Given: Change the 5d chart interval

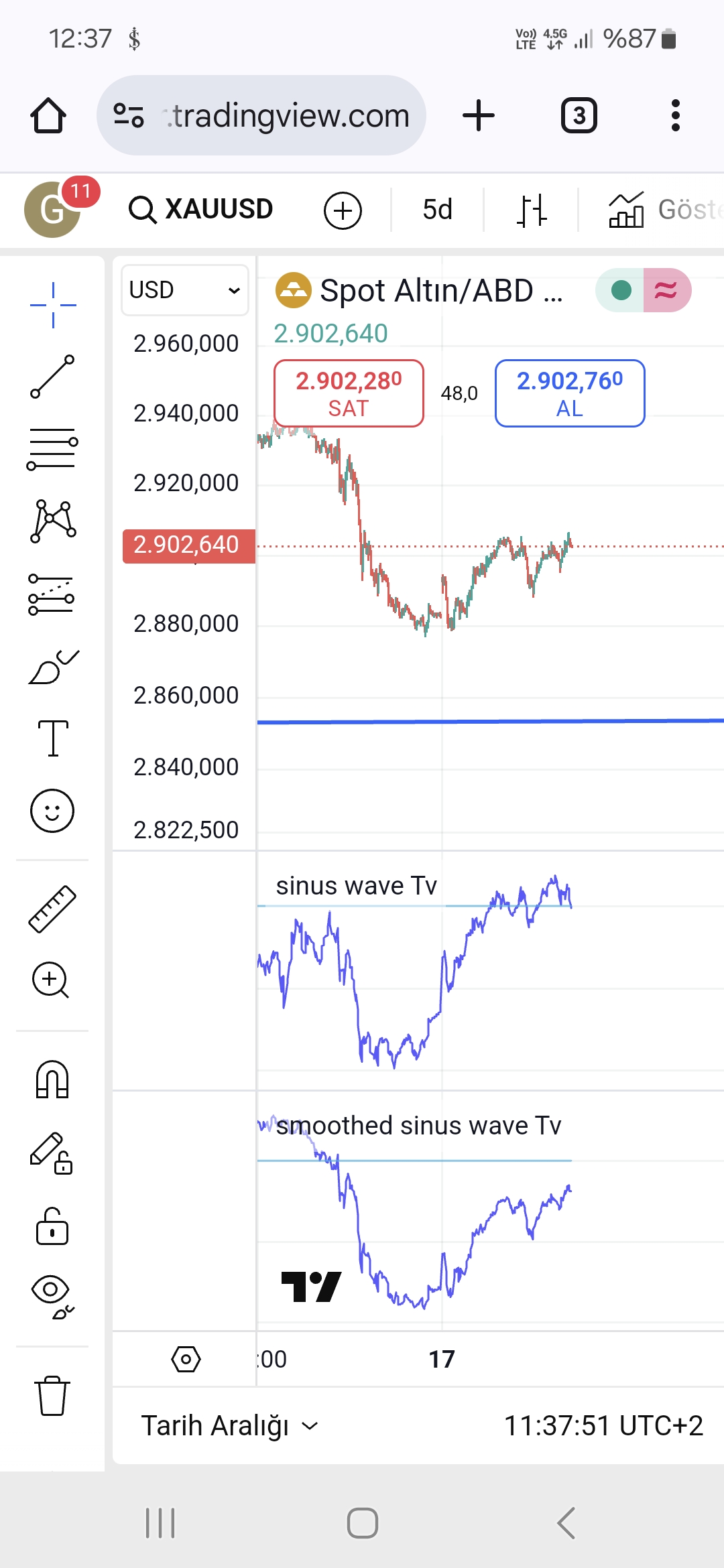Looking at the screenshot, I should pos(437,210).
